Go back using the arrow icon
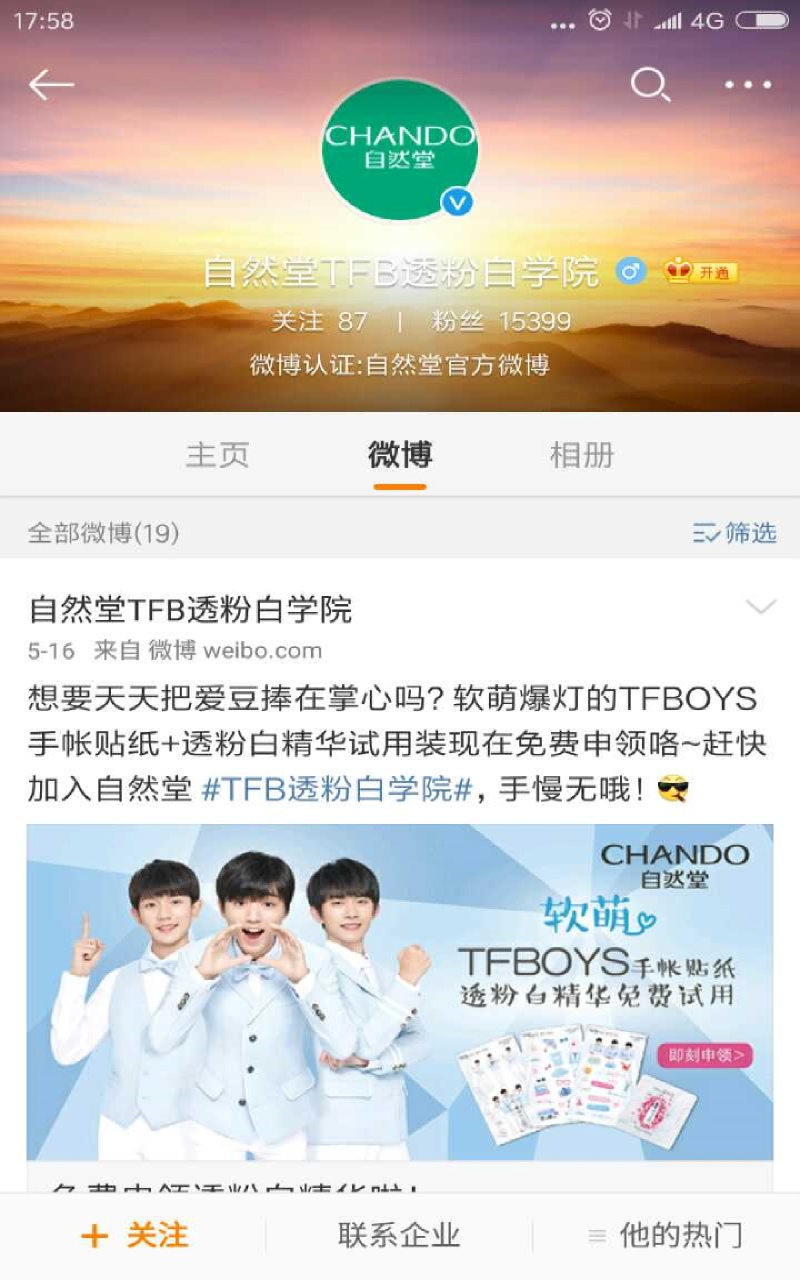800x1280 pixels. coord(51,85)
